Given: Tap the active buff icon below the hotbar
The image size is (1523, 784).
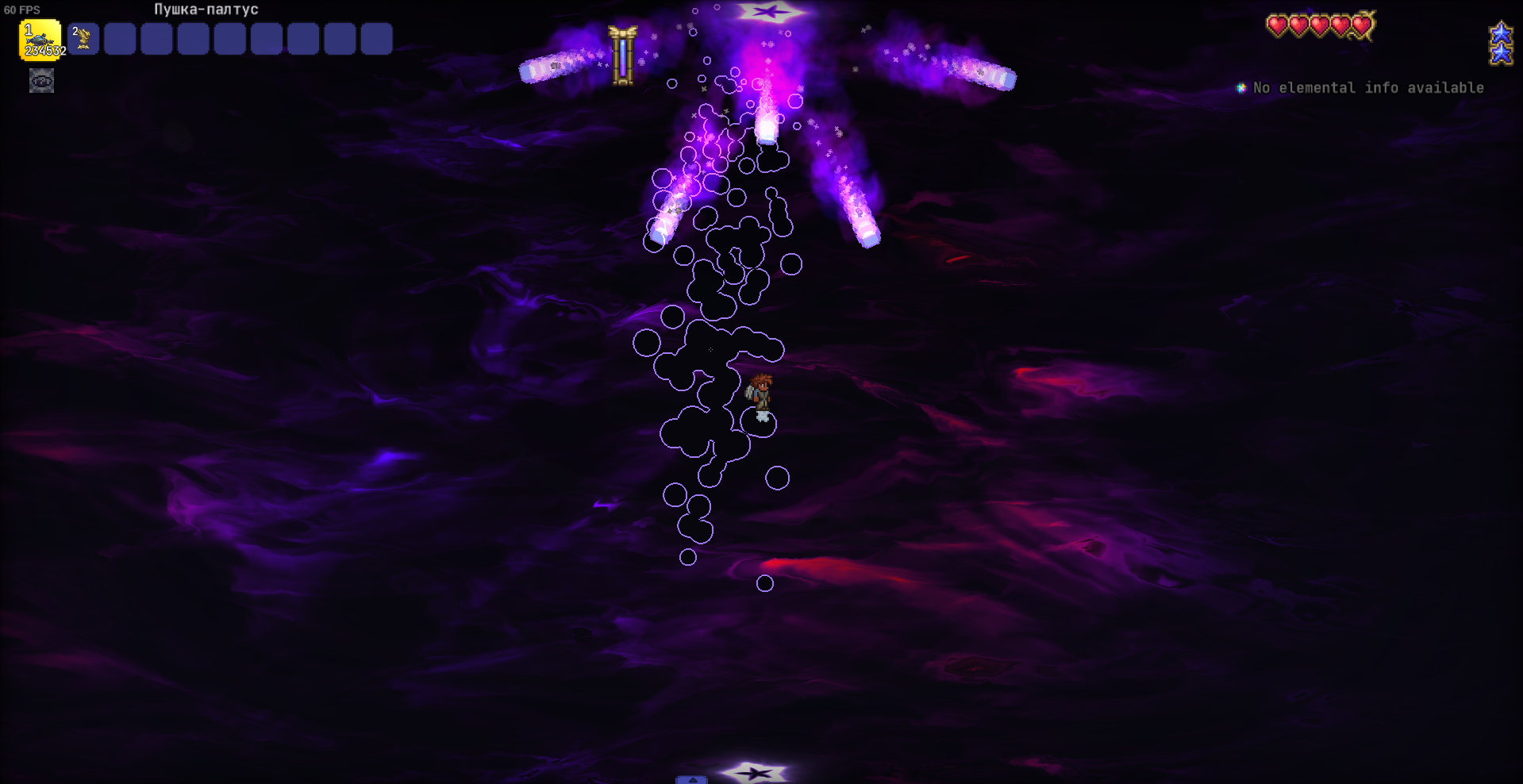Looking at the screenshot, I should tap(41, 81).
